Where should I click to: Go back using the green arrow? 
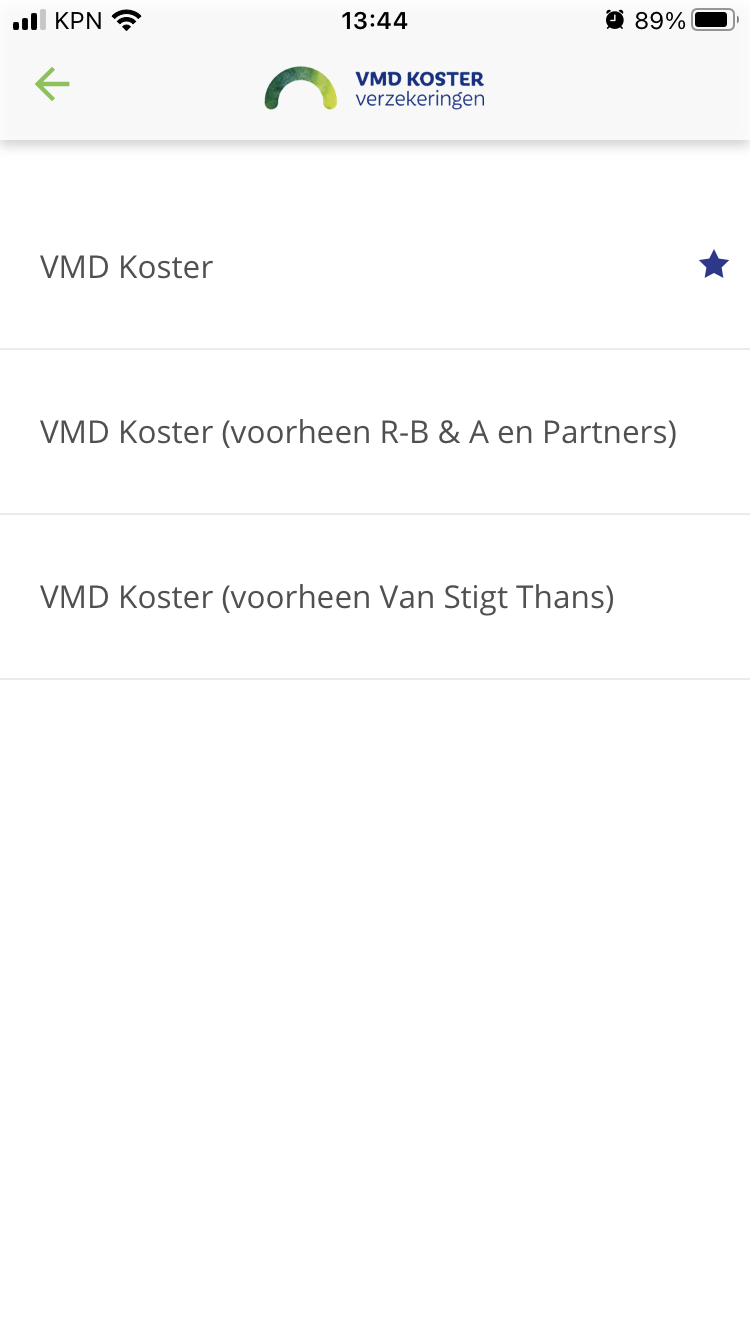tap(52, 84)
